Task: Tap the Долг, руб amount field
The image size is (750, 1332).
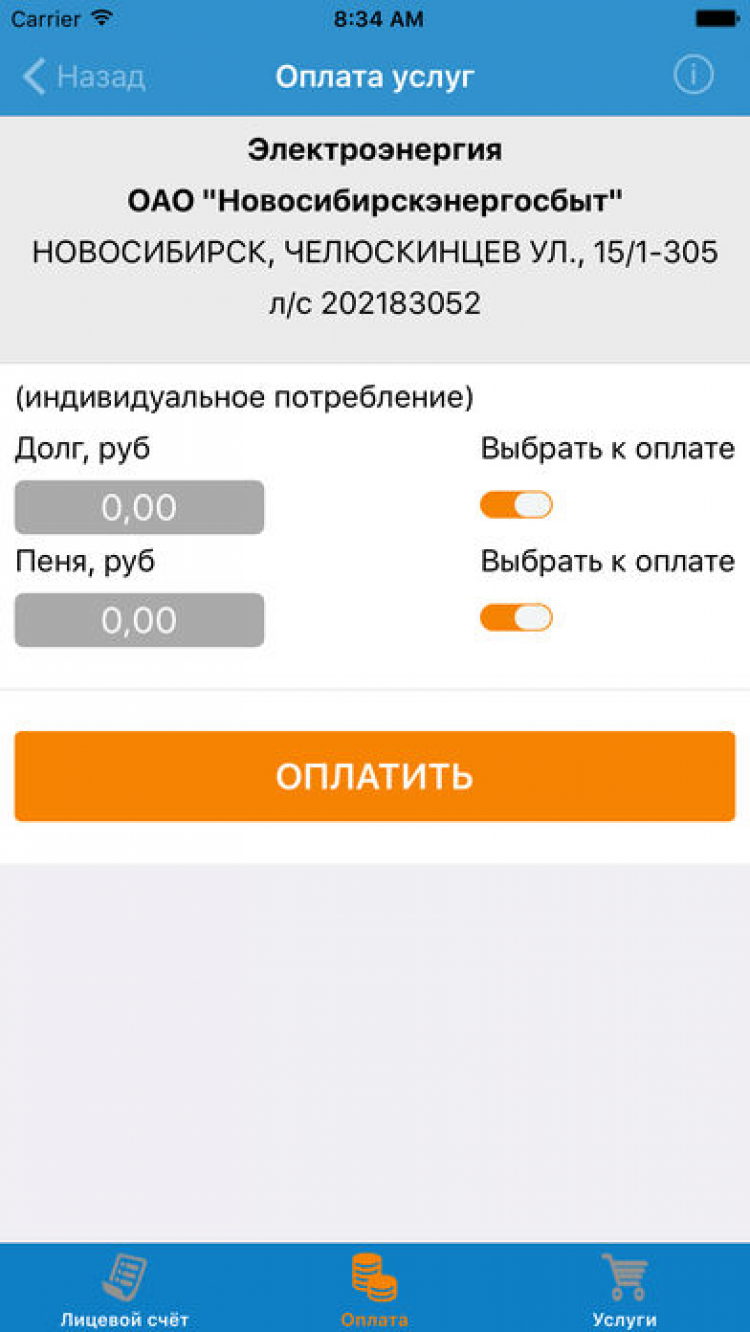Action: [x=139, y=507]
